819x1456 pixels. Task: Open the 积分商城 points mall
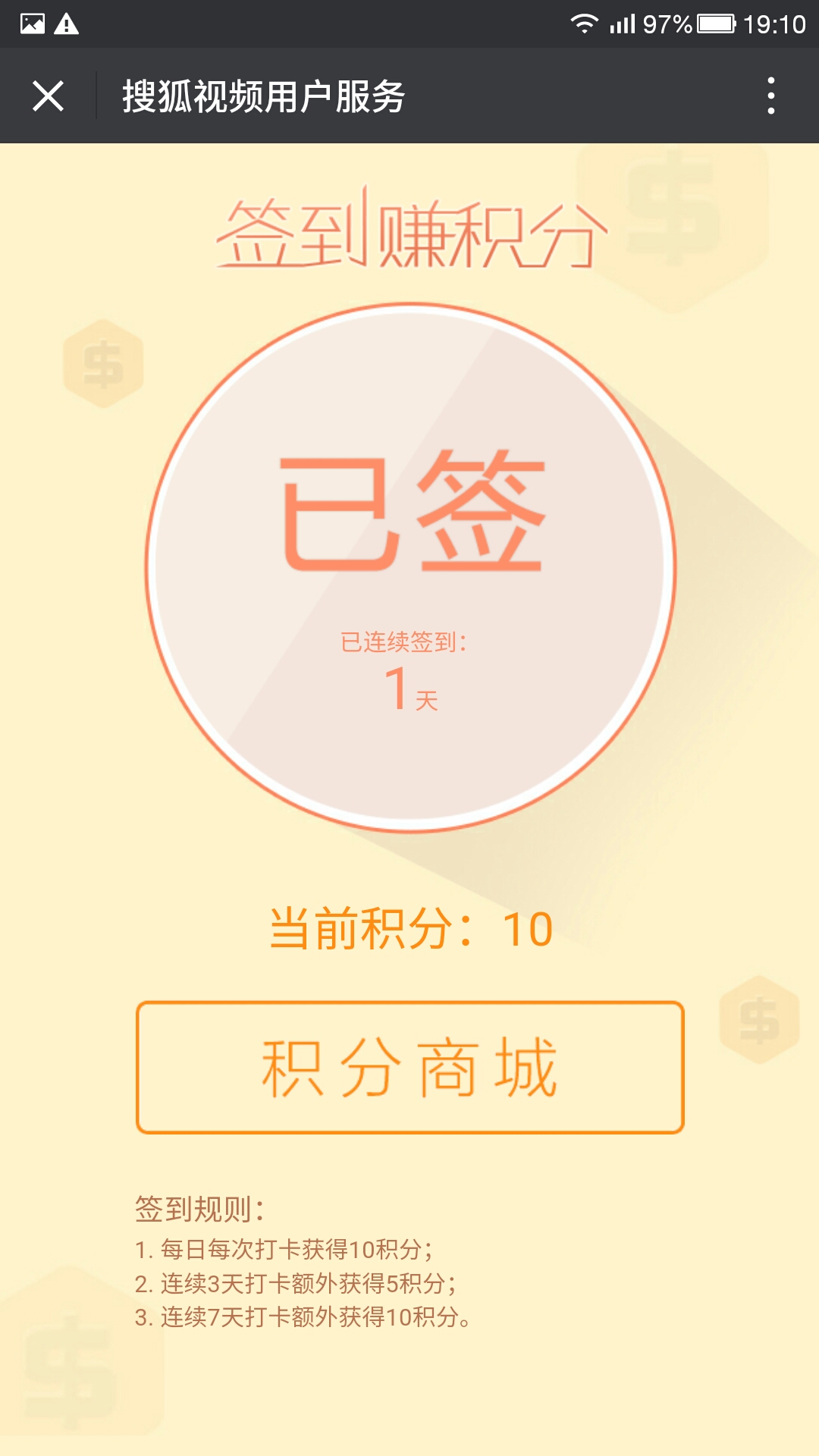(410, 1068)
